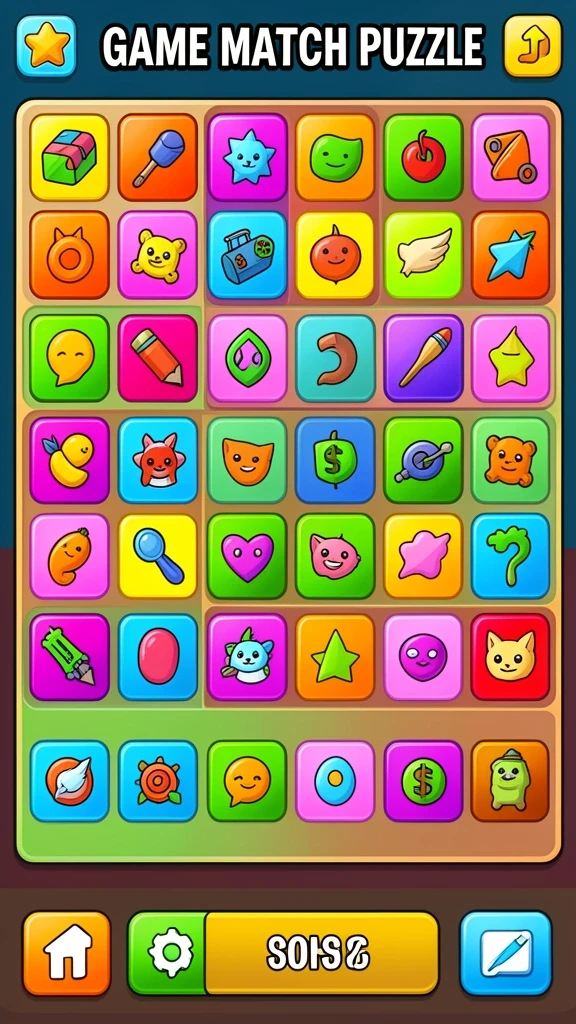
Task: Tap the green dollar shield tile
Action: tap(335, 460)
